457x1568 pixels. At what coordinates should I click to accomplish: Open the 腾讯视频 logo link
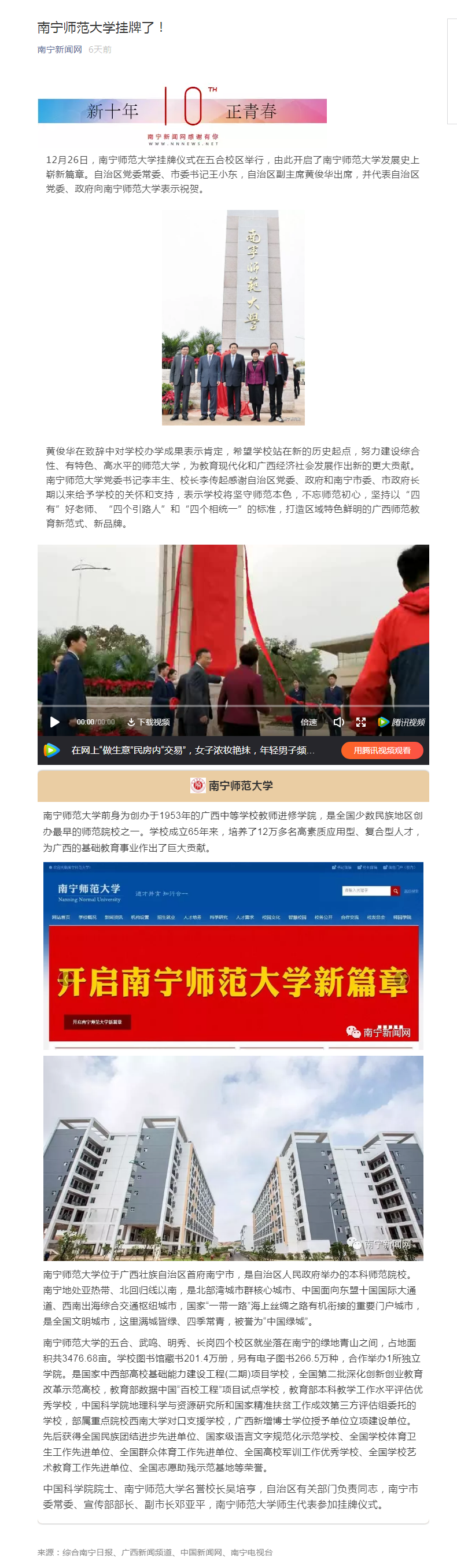click(x=401, y=722)
